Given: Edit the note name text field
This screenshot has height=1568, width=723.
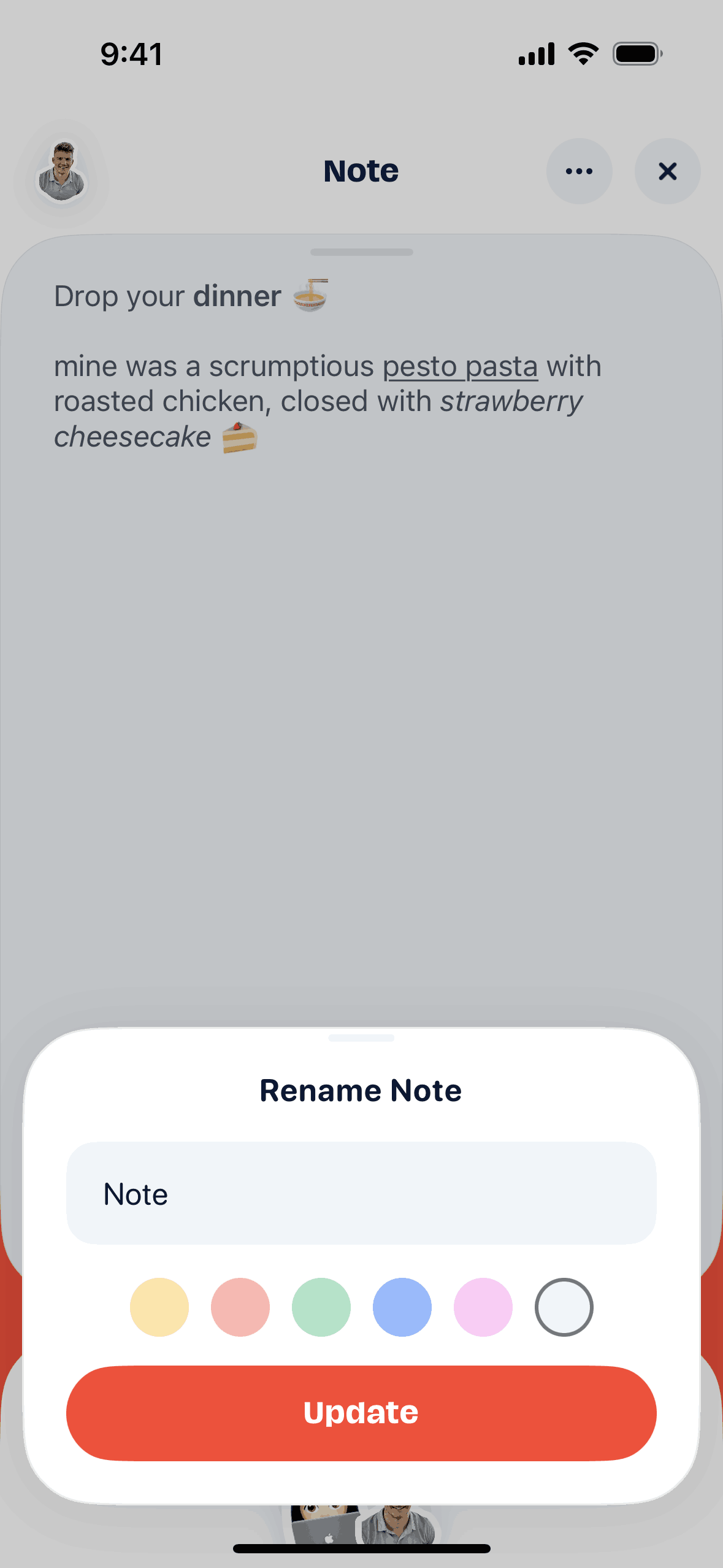Looking at the screenshot, I should click(x=361, y=1193).
